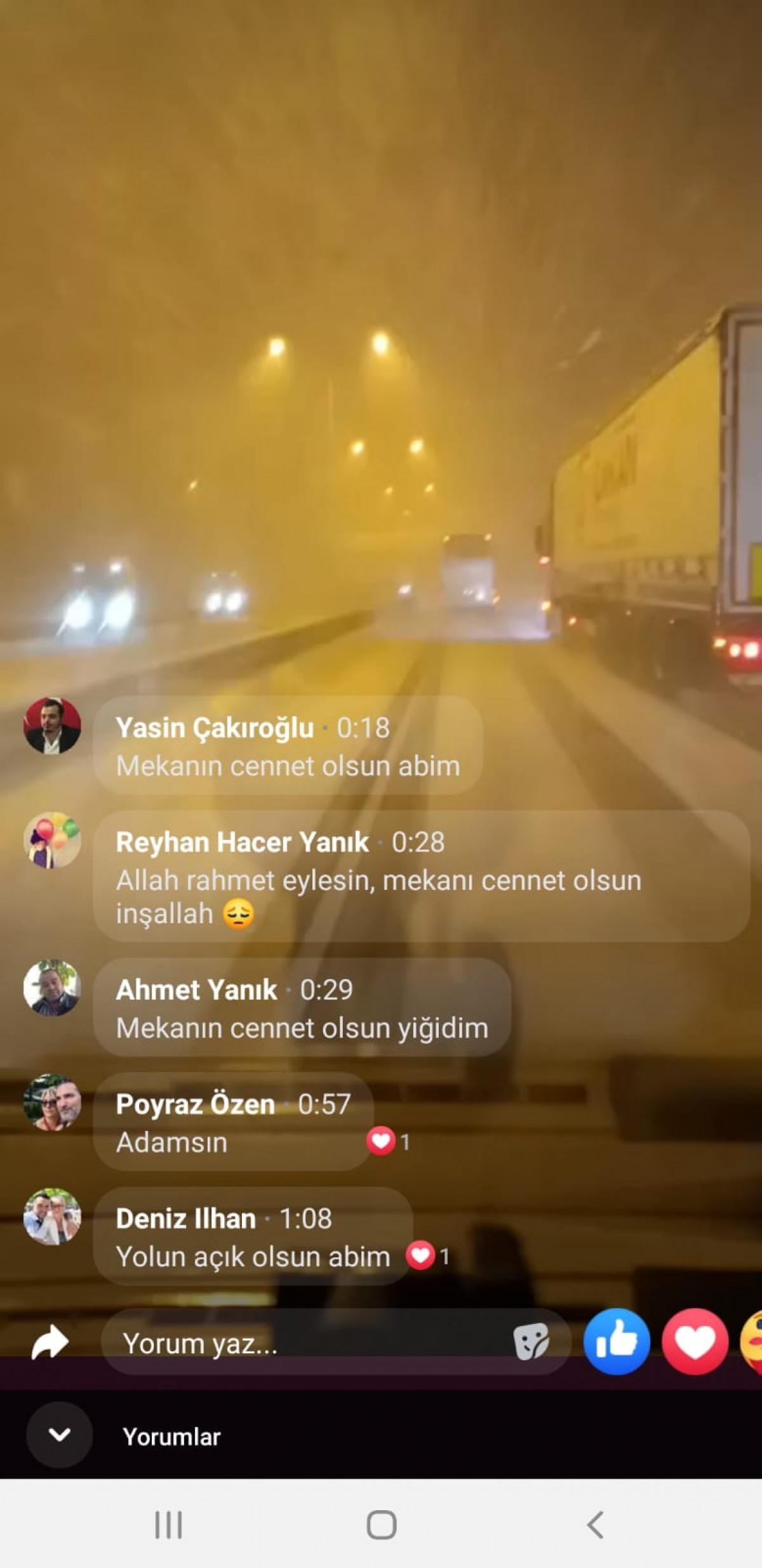
Task: View reactions on Deniz Ilhan's comment
Action: point(427,1256)
